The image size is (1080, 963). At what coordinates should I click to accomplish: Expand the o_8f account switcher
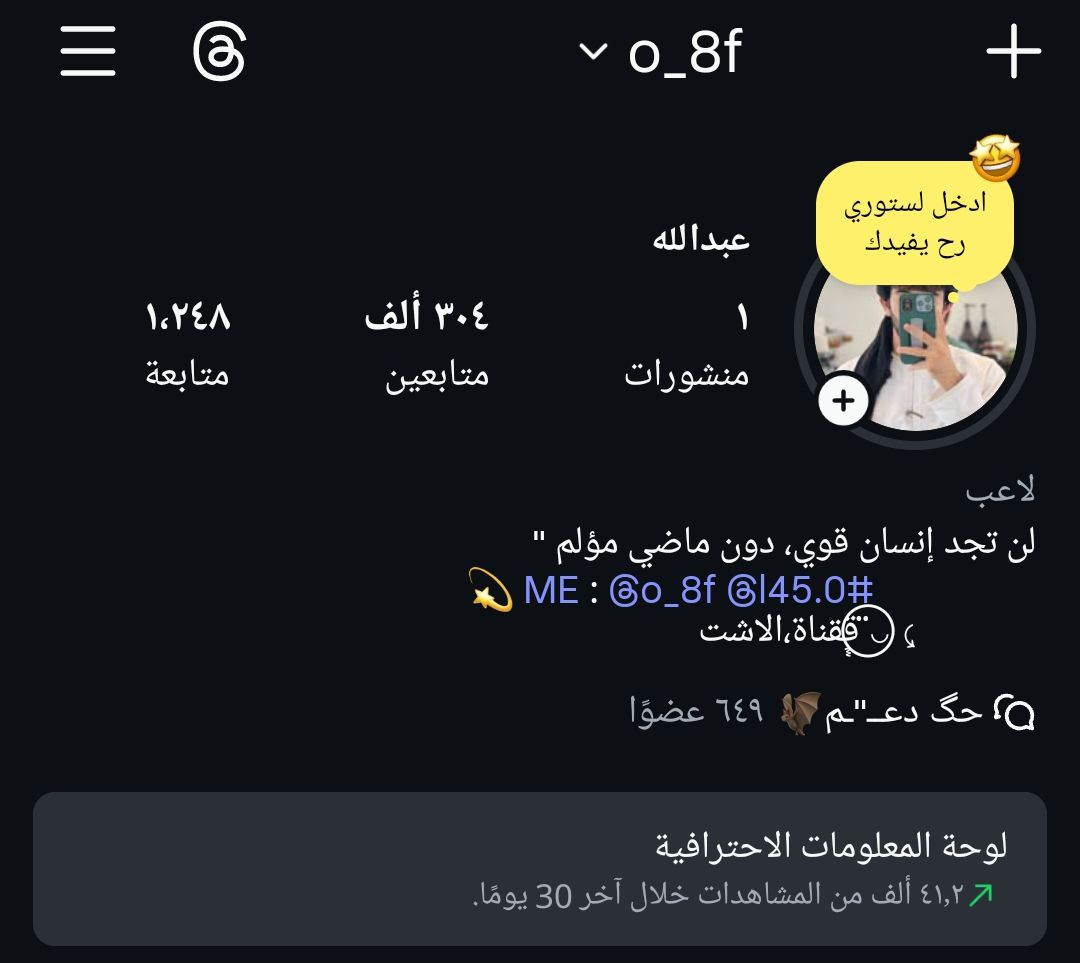tap(662, 51)
